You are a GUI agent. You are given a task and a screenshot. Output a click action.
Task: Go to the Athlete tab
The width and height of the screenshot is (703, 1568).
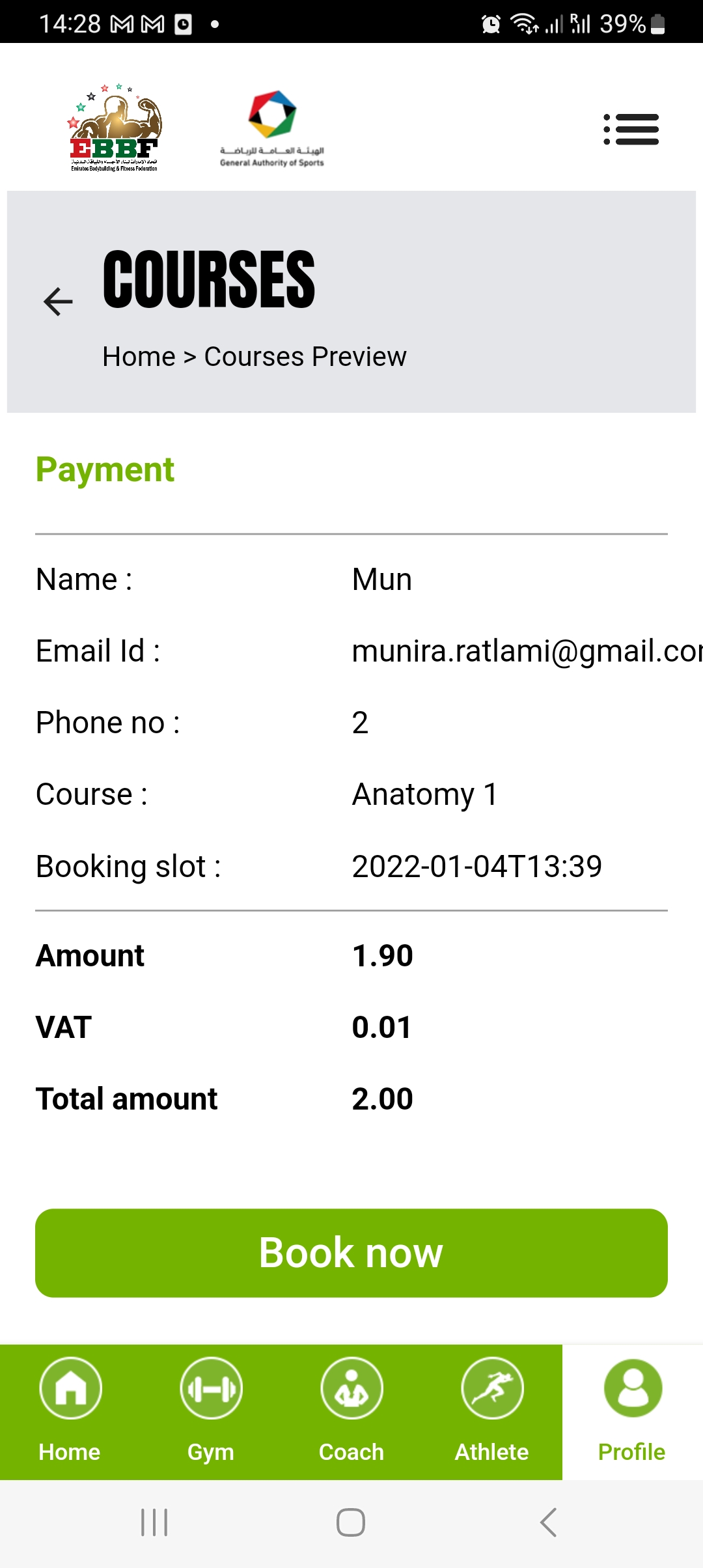click(x=492, y=1411)
